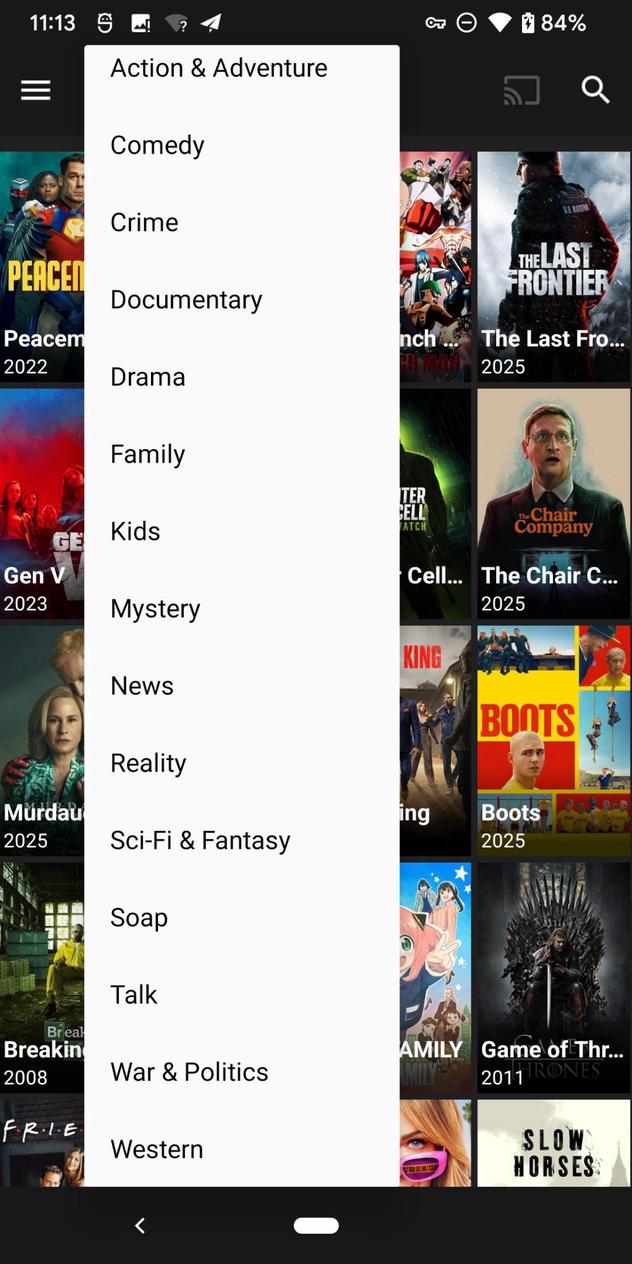
Task: Pick the Crime genre
Action: [144, 222]
